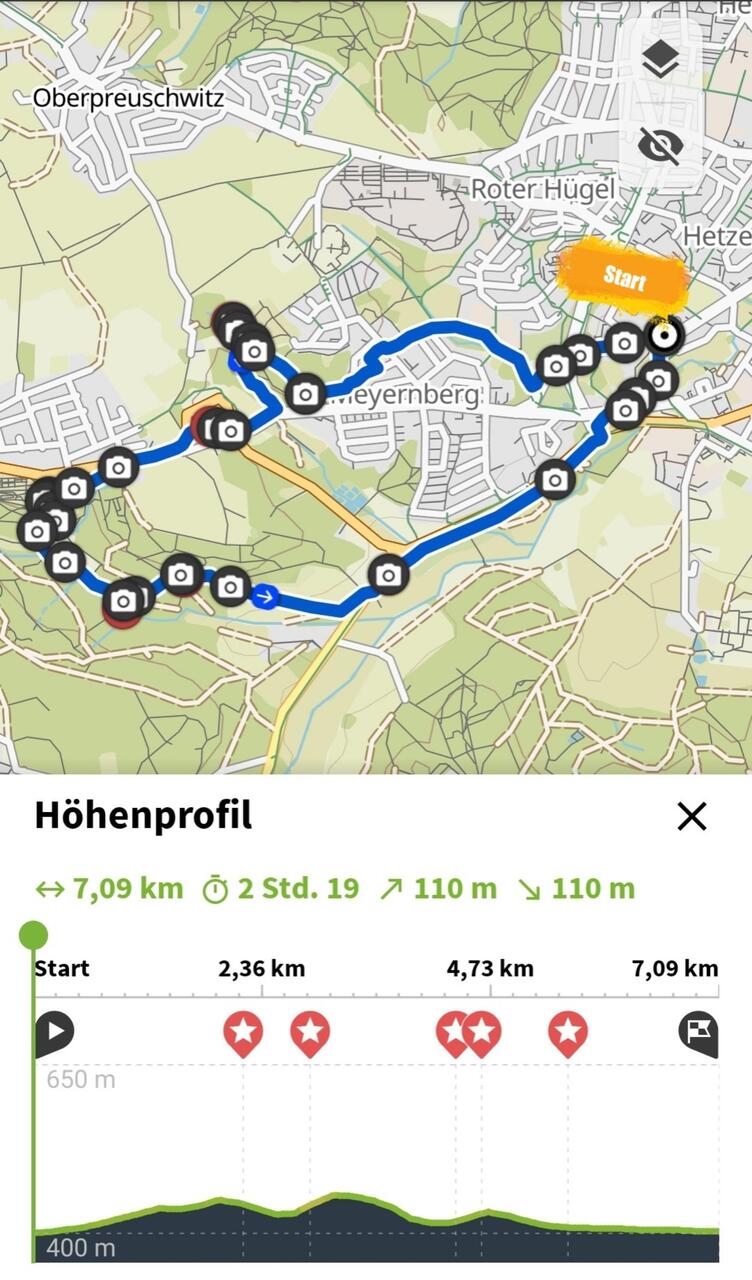This screenshot has height=1280, width=752.
Task: Tap the play start marker on the elevation profile
Action: click(54, 1033)
